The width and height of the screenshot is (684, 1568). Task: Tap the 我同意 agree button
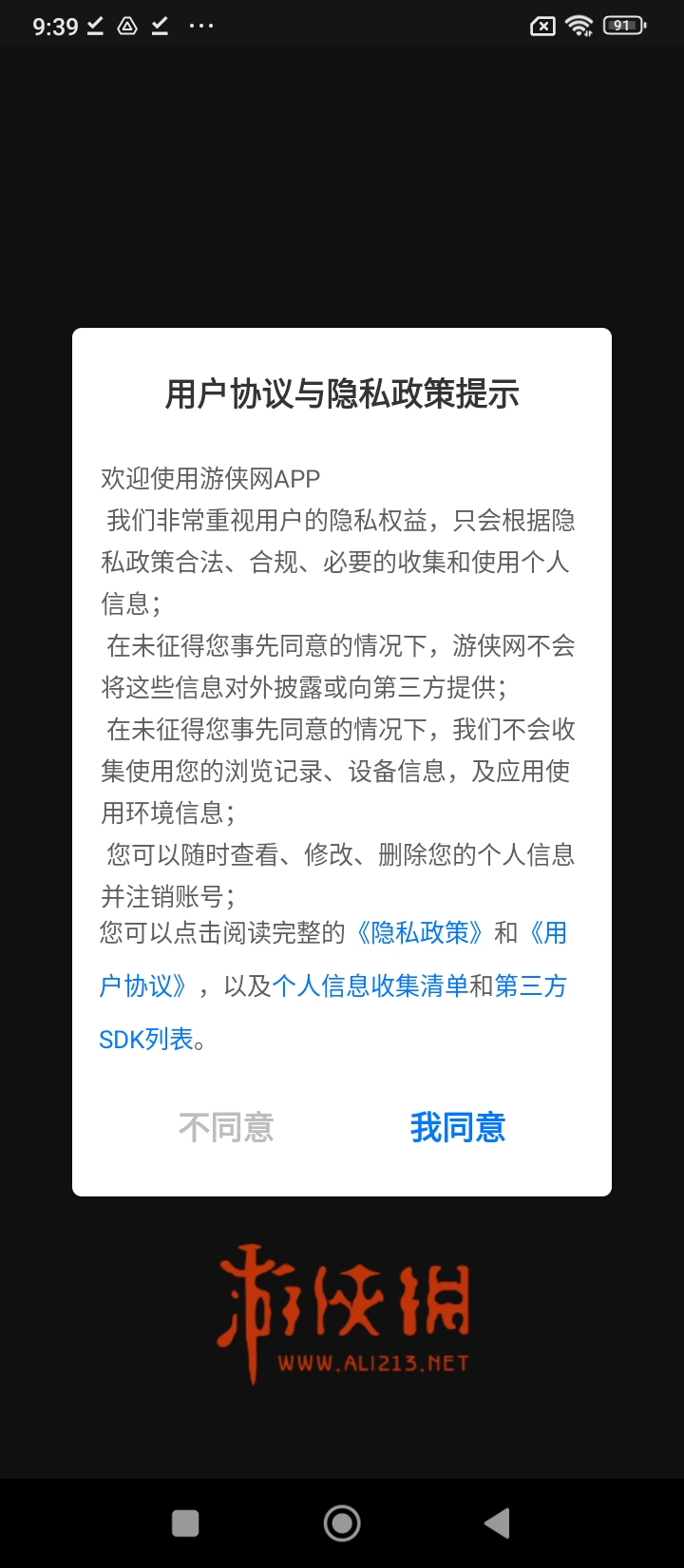click(x=457, y=1128)
